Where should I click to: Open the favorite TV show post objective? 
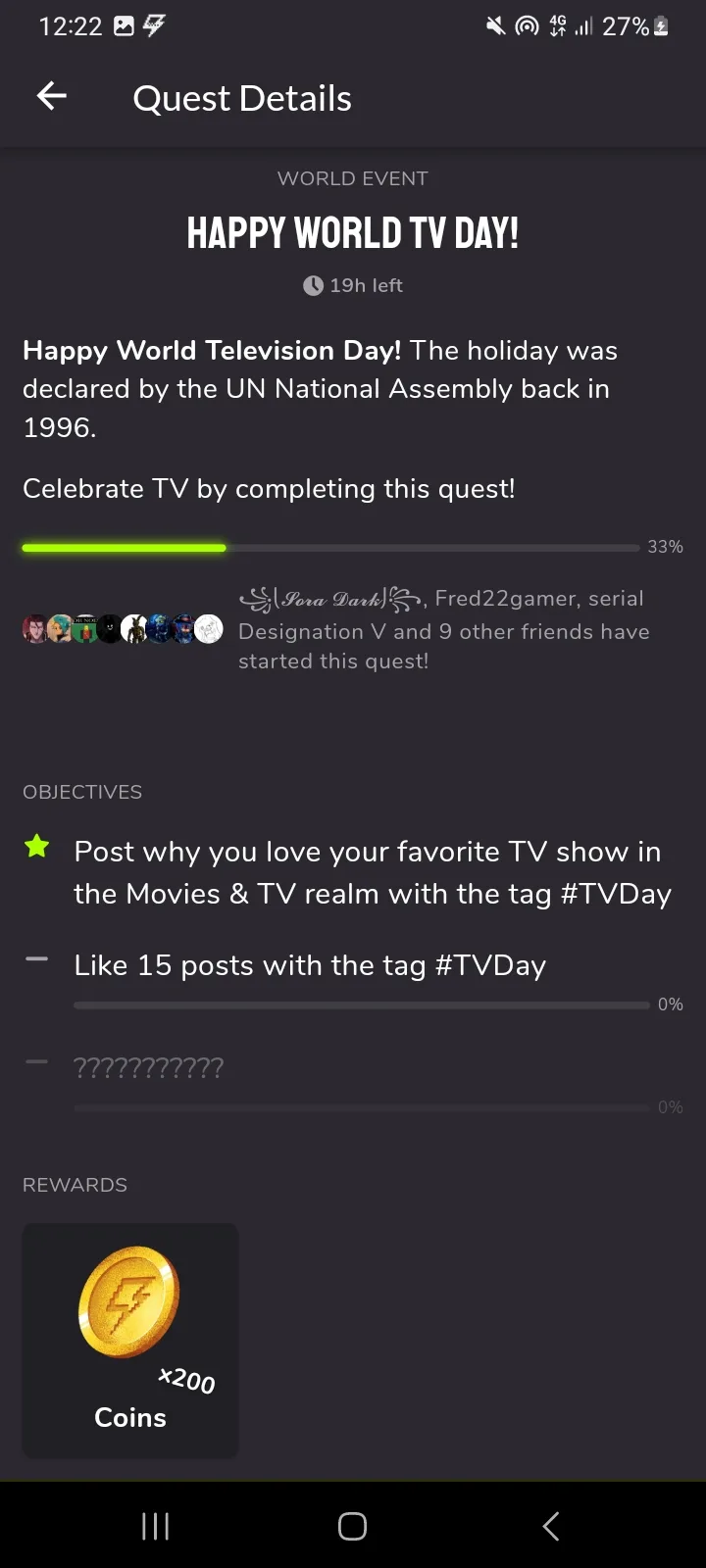pyautogui.click(x=372, y=872)
